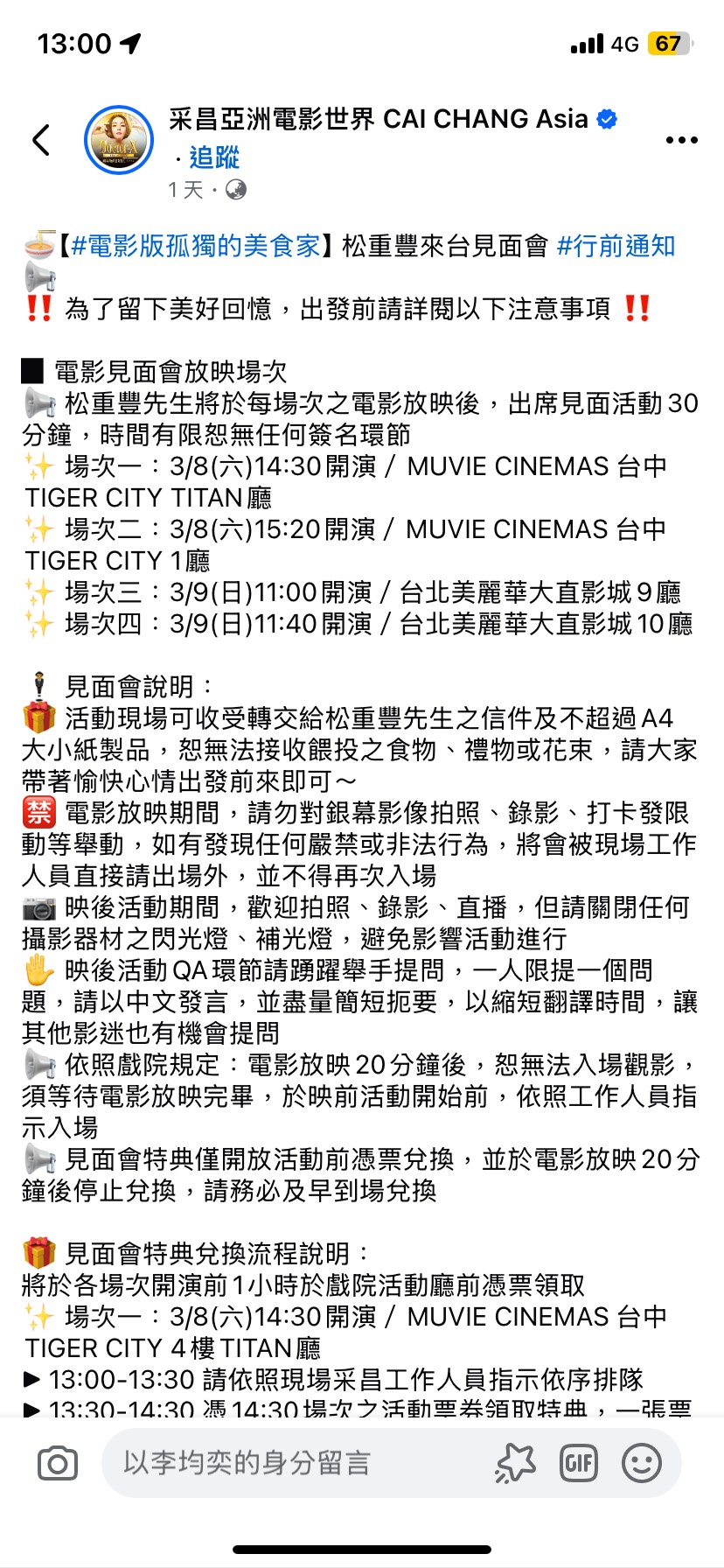Open the page name 采昌亞洲電影世界 CAI CHANG Asia
This screenshot has width=724, height=1568.
coord(379,119)
